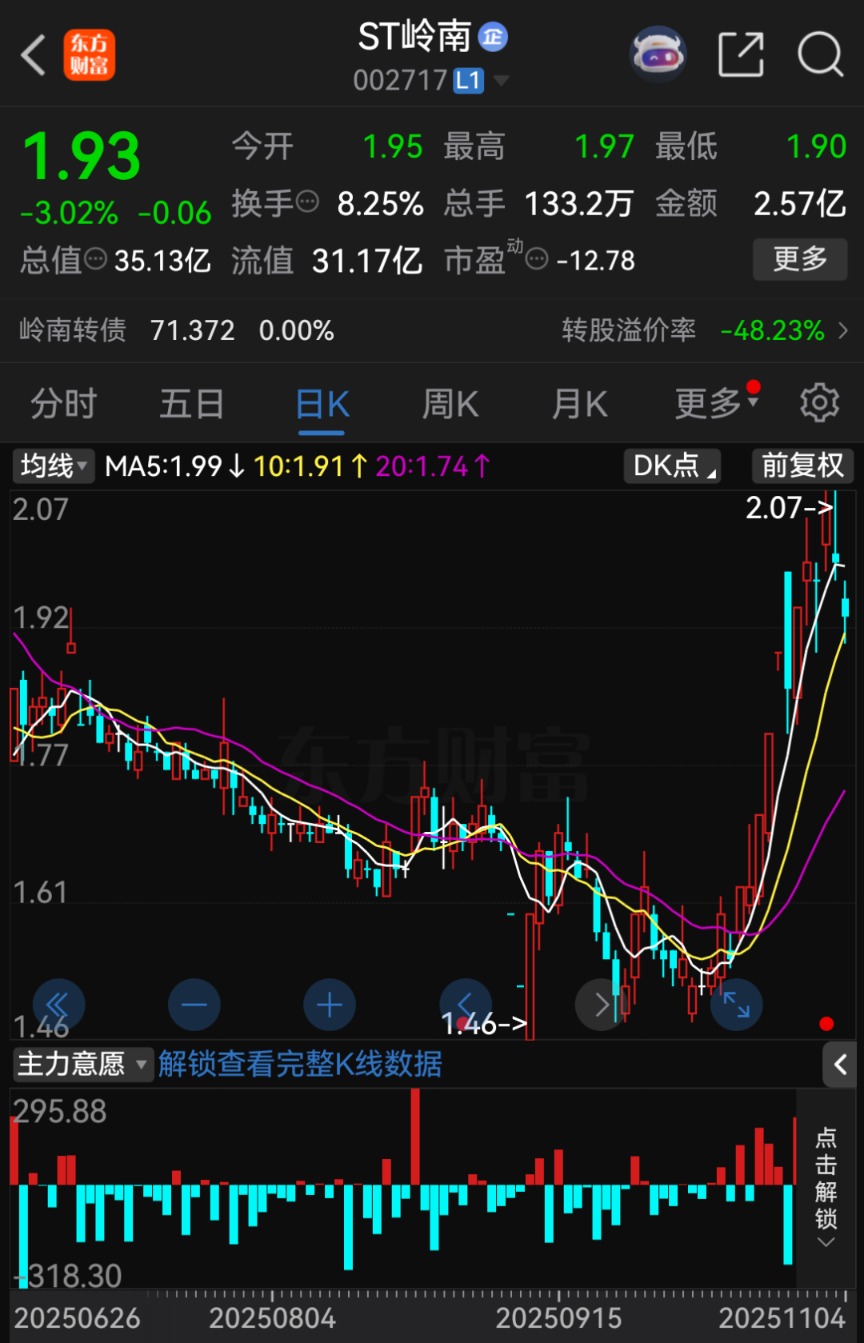Screen dimensions: 864x1343
Task: Open the 主力意愿 sub-indicator dropdown
Action: [83, 1064]
